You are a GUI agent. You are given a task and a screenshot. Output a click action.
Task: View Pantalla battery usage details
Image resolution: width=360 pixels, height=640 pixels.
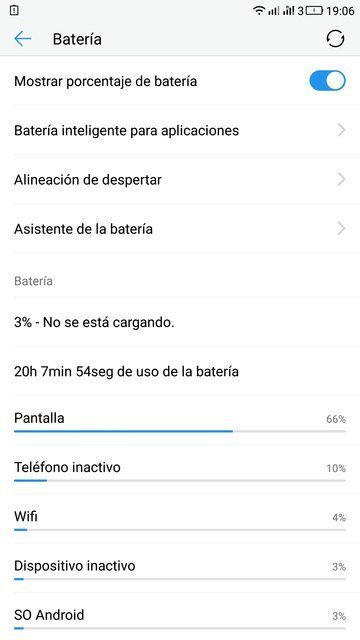click(180, 420)
